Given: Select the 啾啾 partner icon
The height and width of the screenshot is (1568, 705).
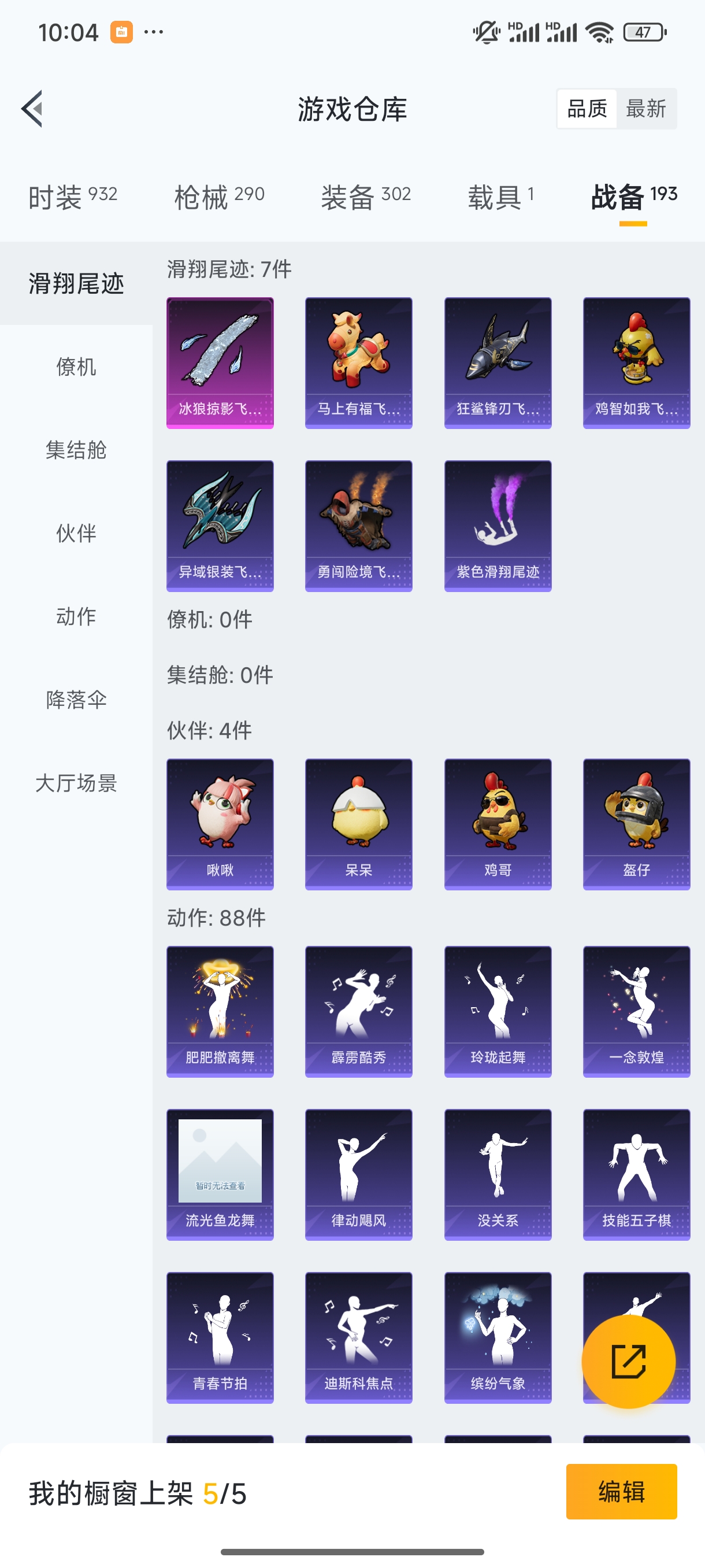Looking at the screenshot, I should pos(219,825).
